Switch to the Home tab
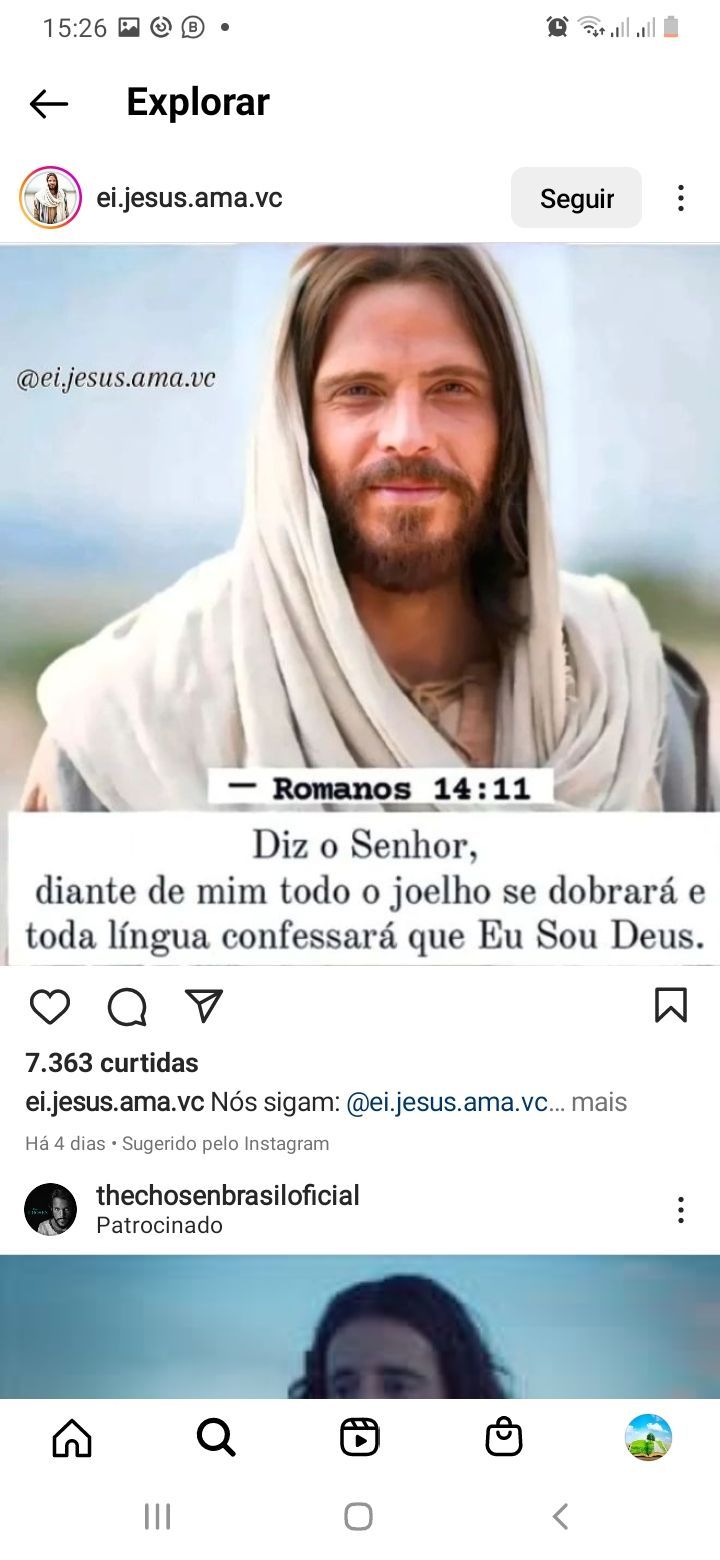Screen dimensions: 720x1560 coord(72,1438)
